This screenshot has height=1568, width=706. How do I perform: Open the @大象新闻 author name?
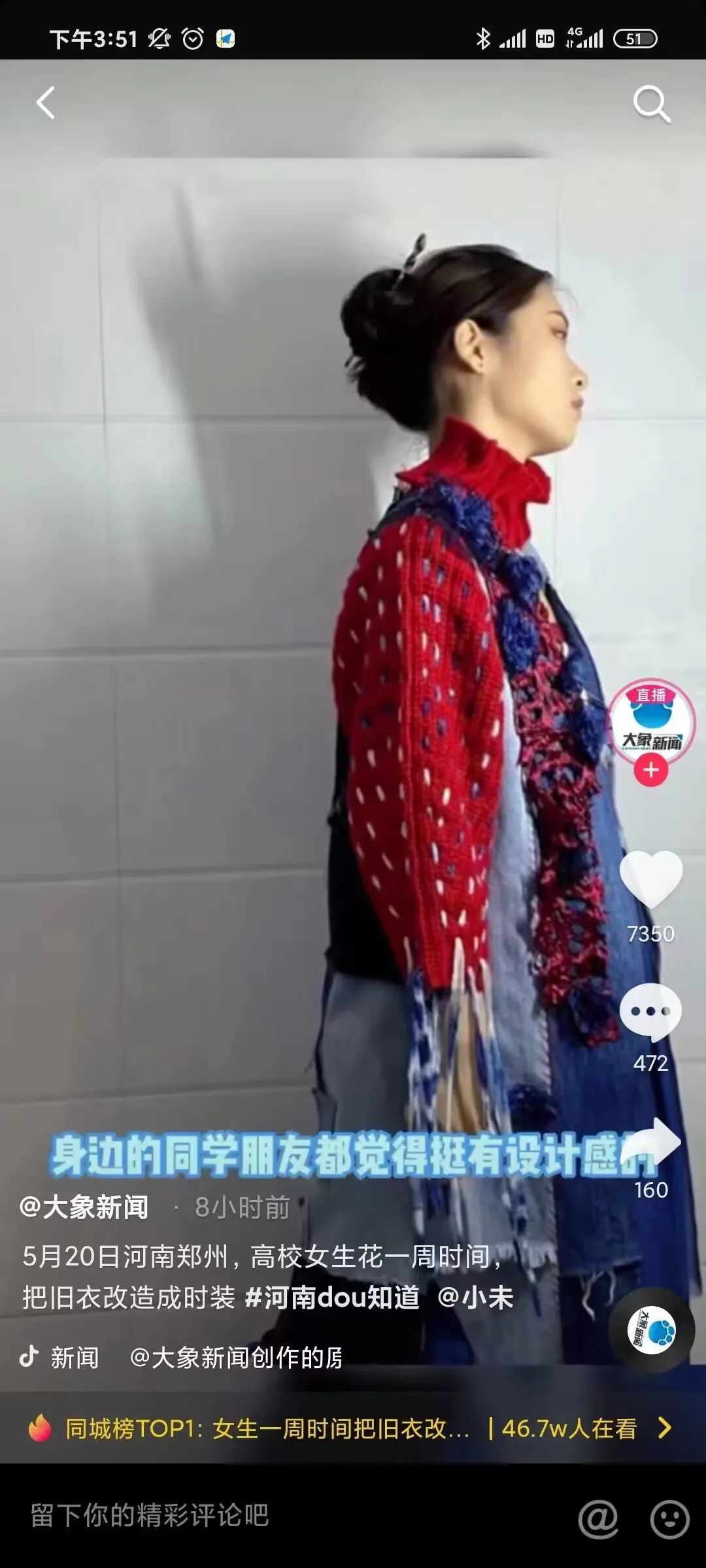tap(85, 1207)
